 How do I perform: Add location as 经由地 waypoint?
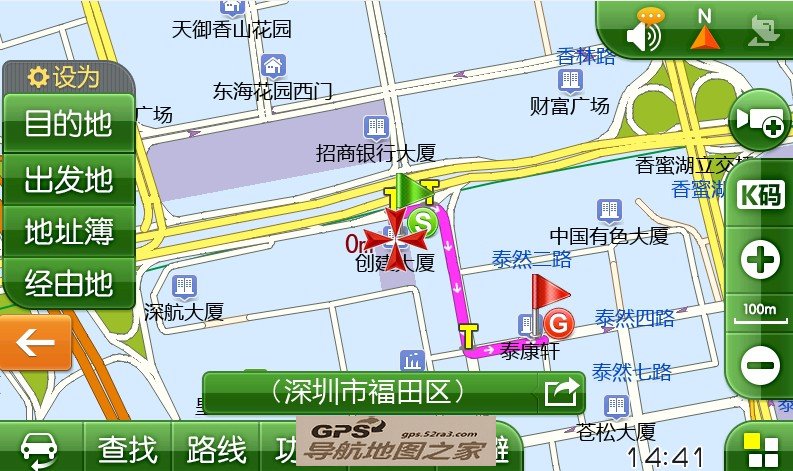click(x=68, y=285)
